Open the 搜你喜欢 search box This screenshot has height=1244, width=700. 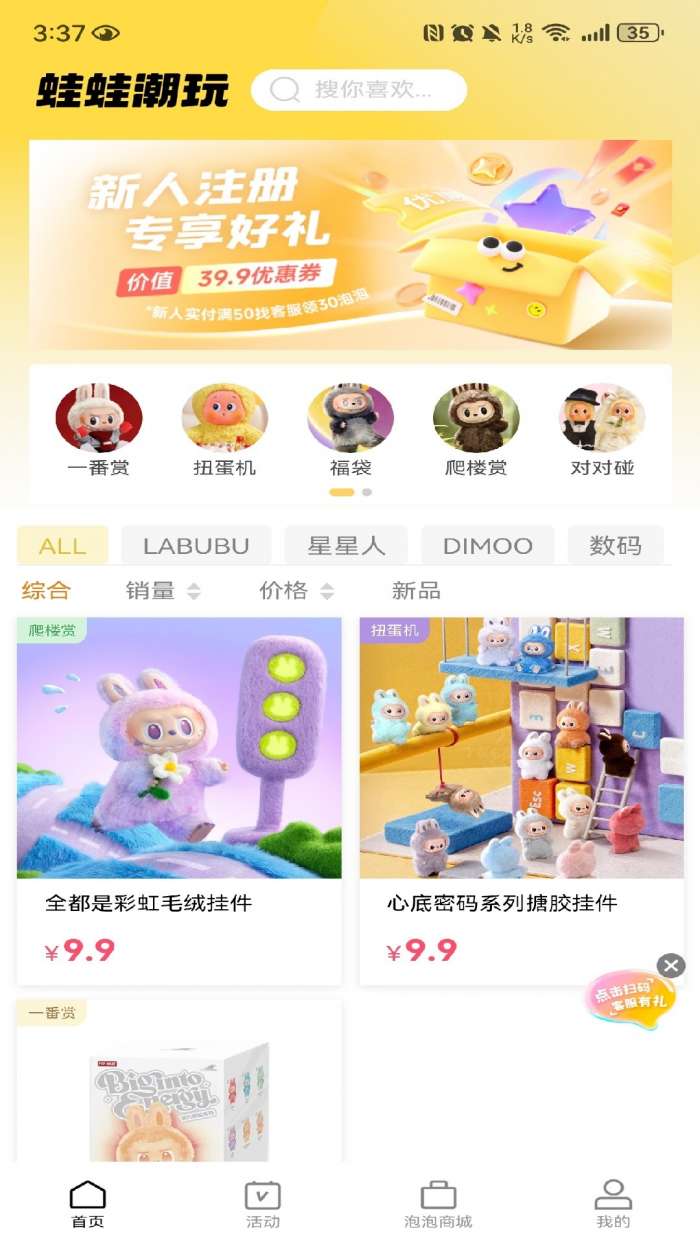(x=359, y=90)
